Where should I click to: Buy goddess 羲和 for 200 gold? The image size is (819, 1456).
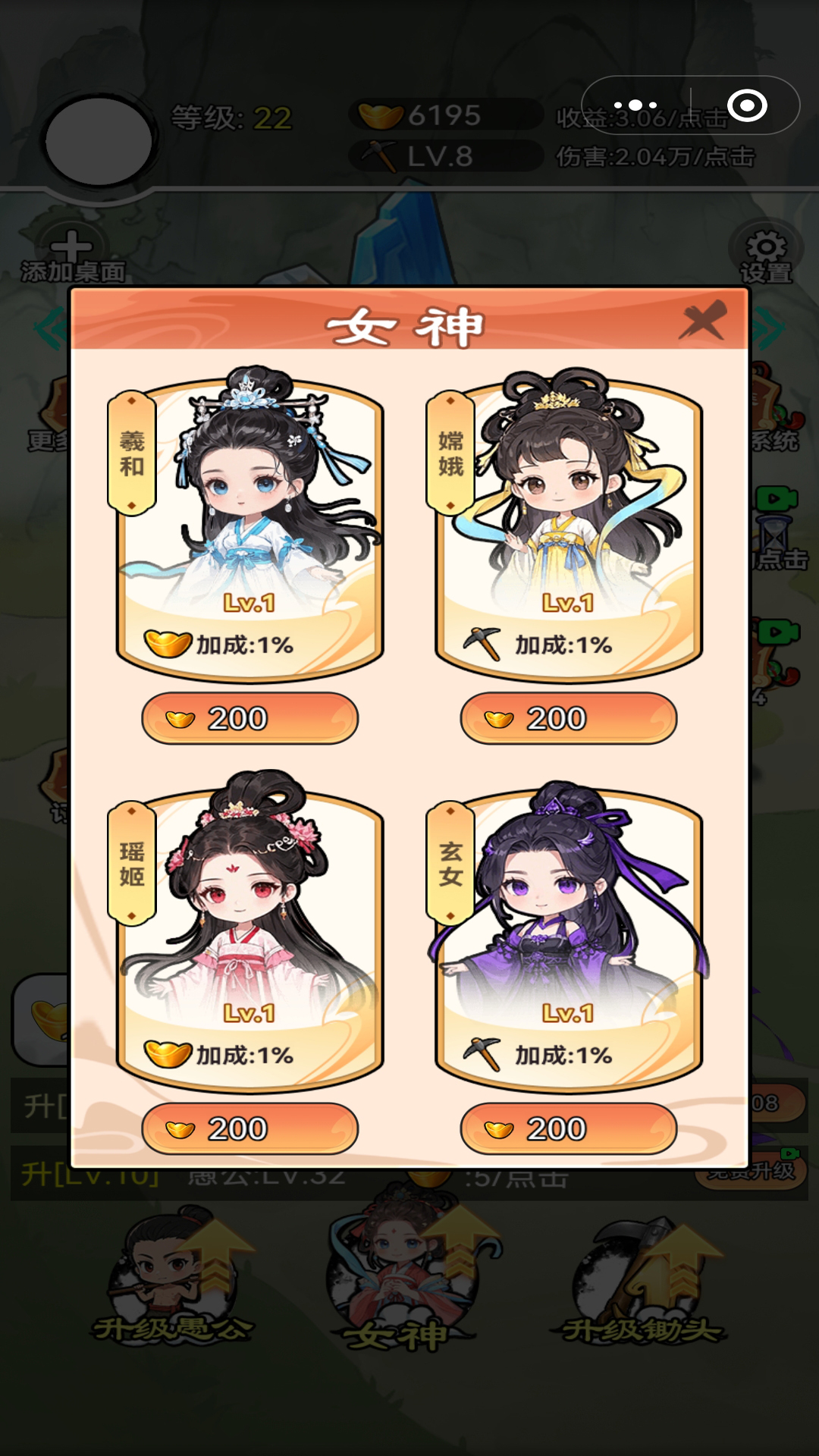pos(249,718)
